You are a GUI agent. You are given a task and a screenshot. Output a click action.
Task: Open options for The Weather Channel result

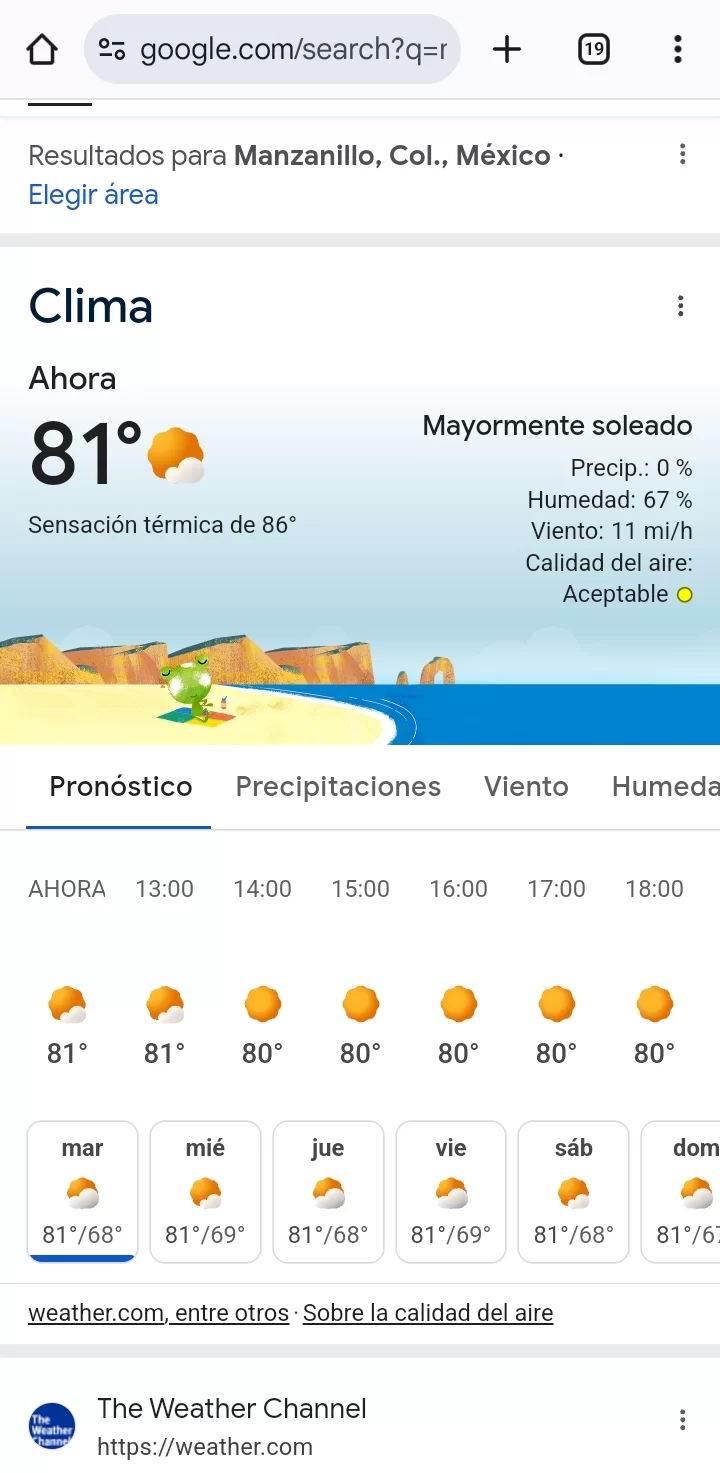[682, 1419]
